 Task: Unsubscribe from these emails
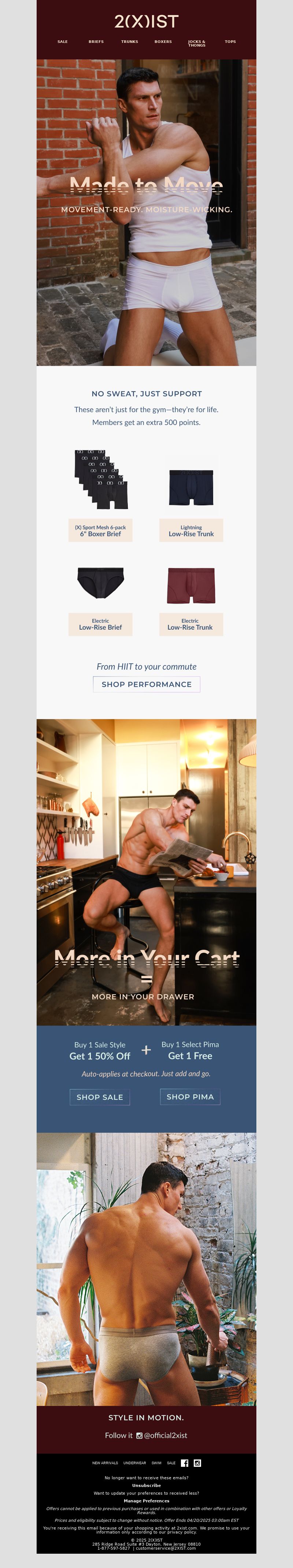tap(146, 1485)
